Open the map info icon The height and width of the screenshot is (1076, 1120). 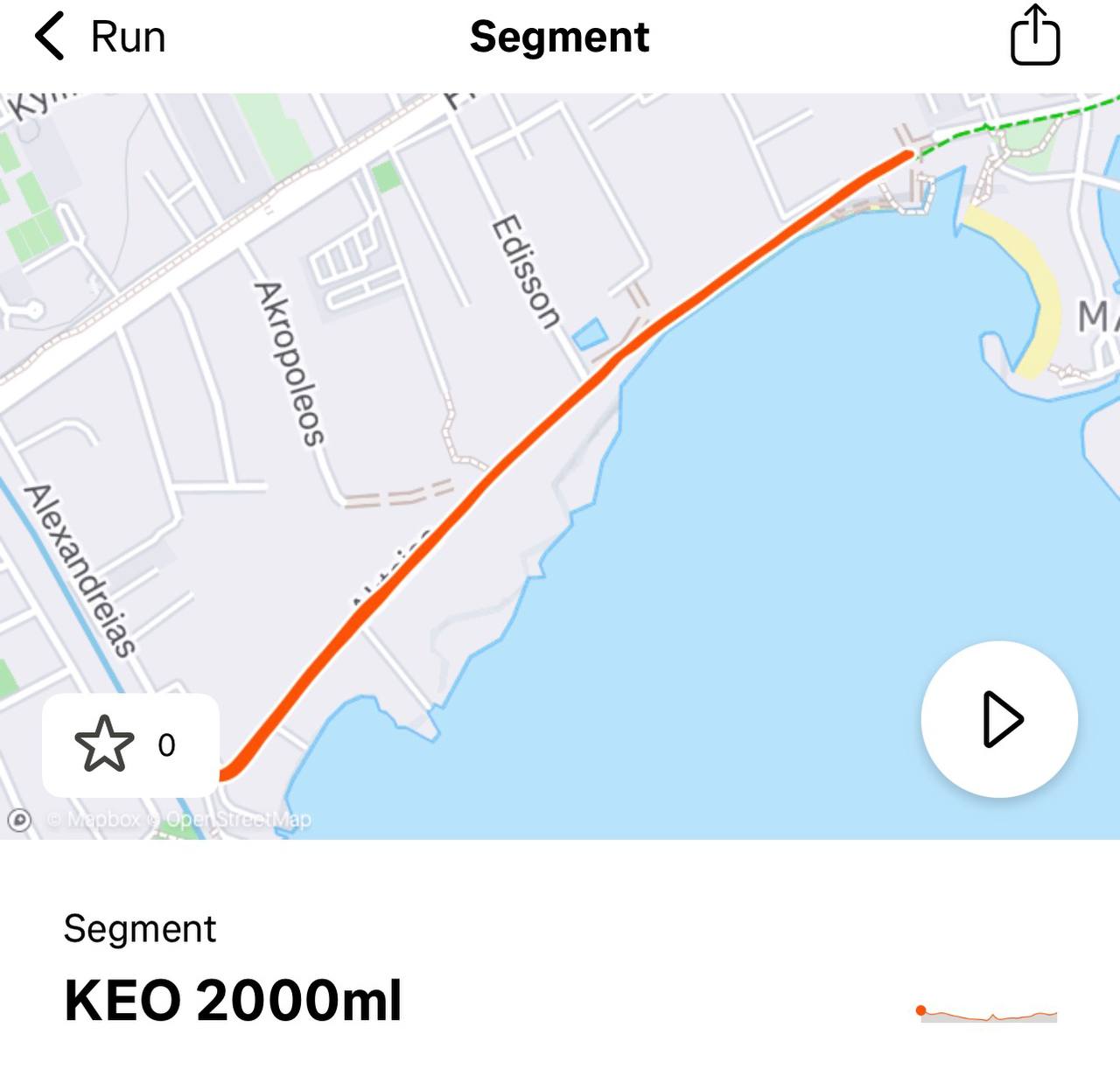click(19, 820)
